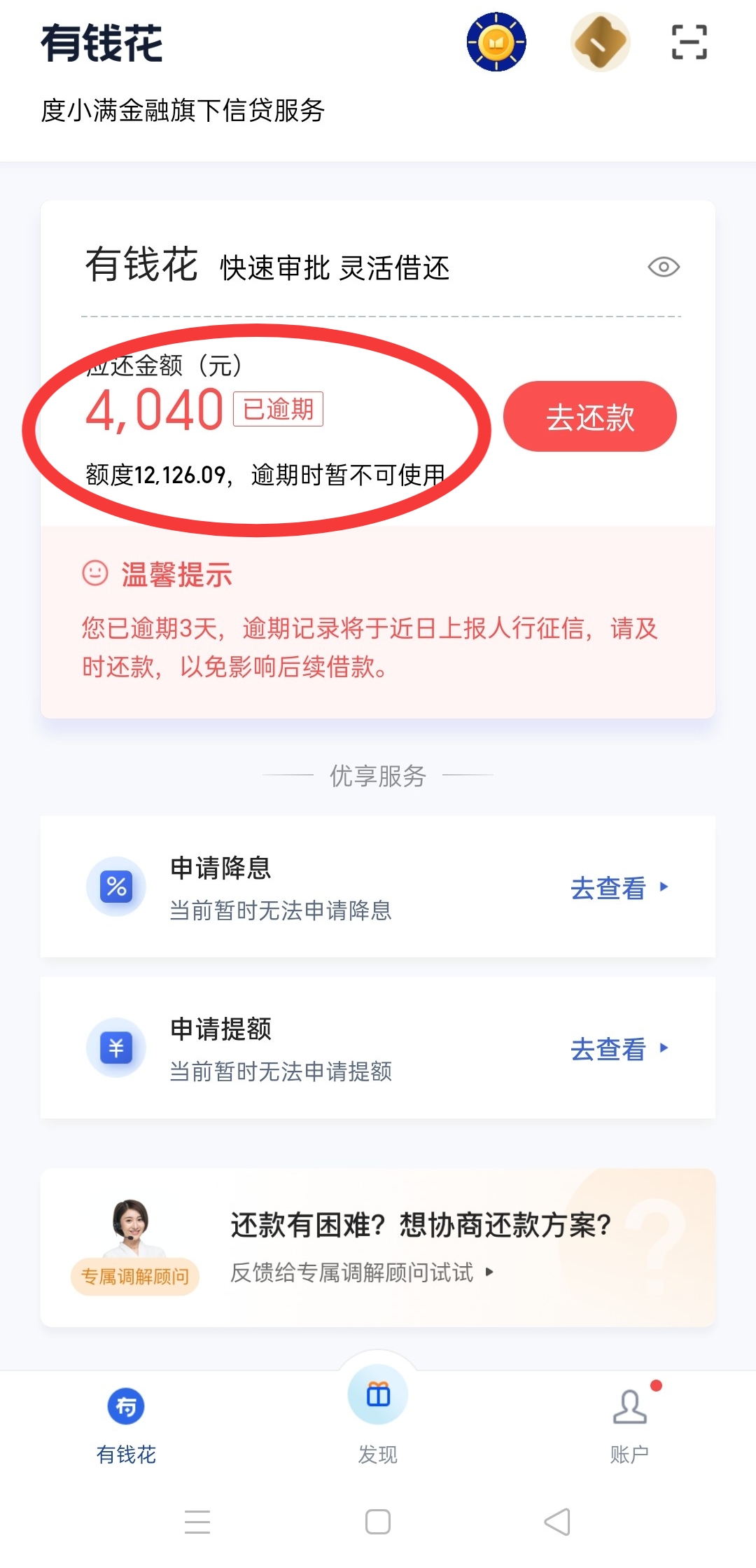Launch the QR code scanner icon
The height and width of the screenshot is (1568, 756).
689,42
